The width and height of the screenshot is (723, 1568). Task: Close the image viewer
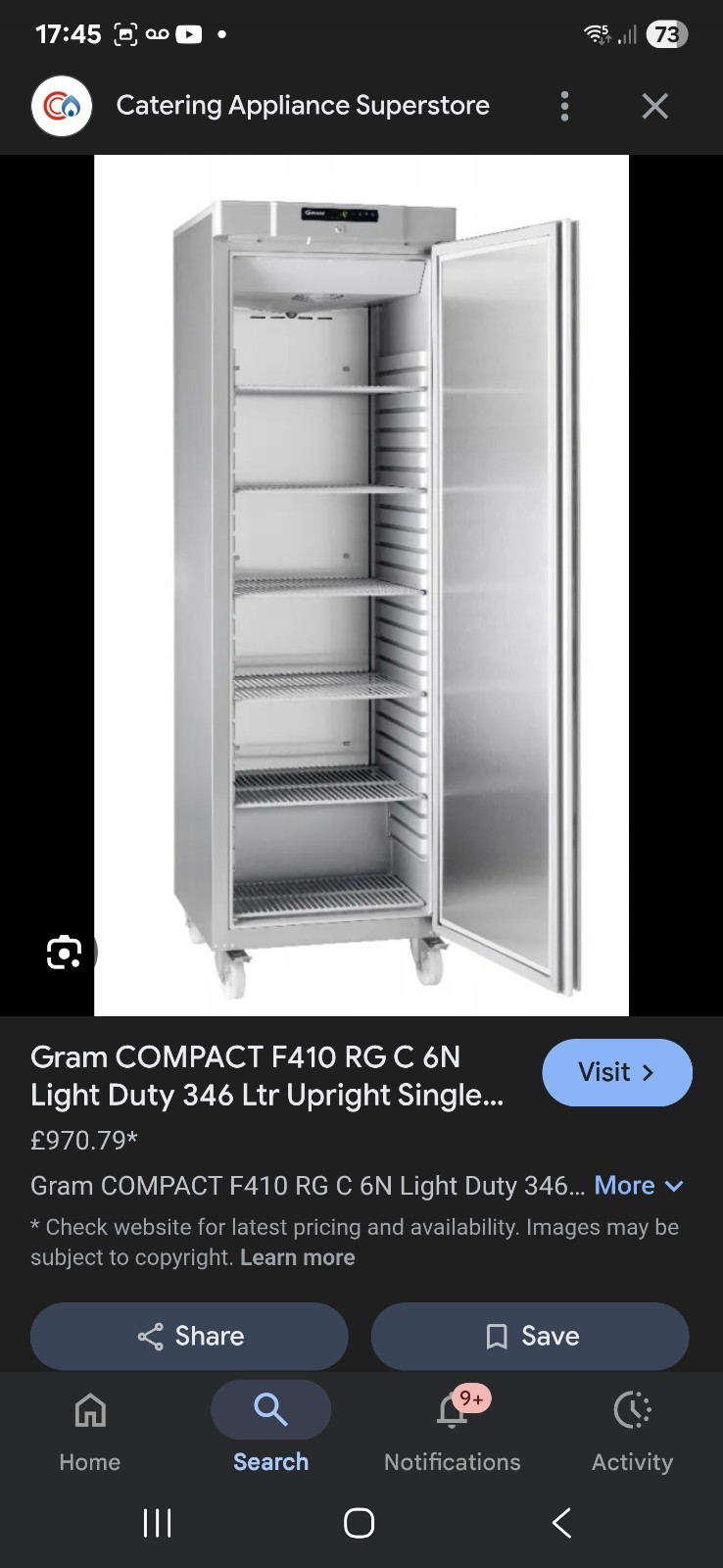pos(654,106)
